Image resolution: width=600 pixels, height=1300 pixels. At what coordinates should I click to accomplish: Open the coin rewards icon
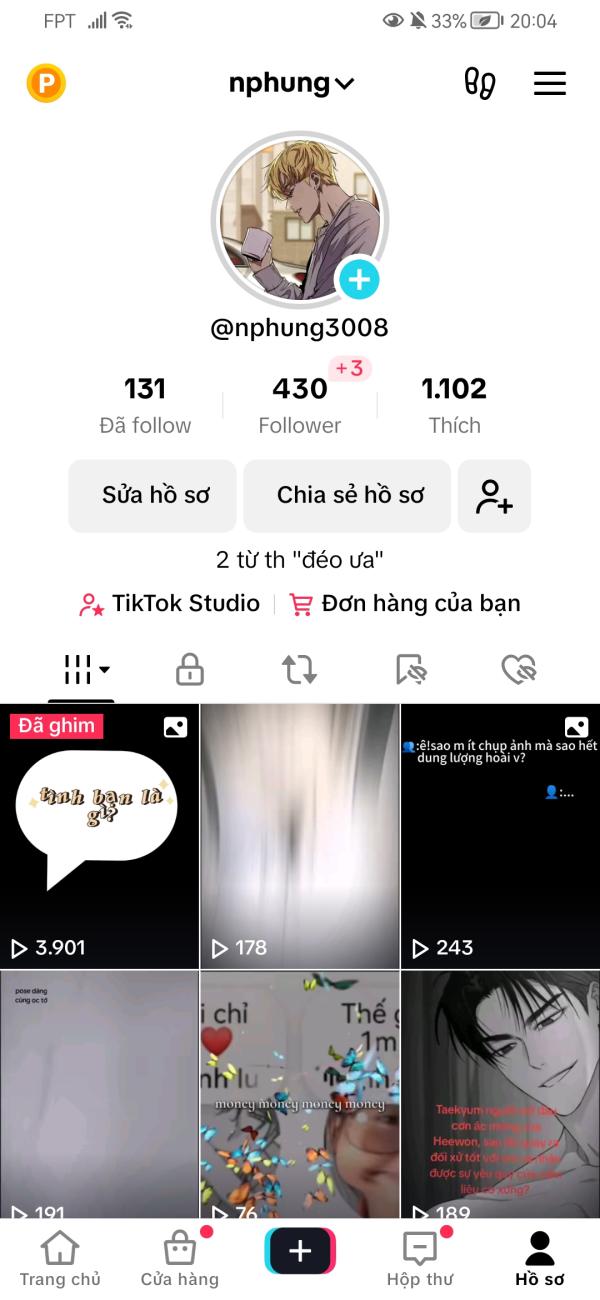46,83
